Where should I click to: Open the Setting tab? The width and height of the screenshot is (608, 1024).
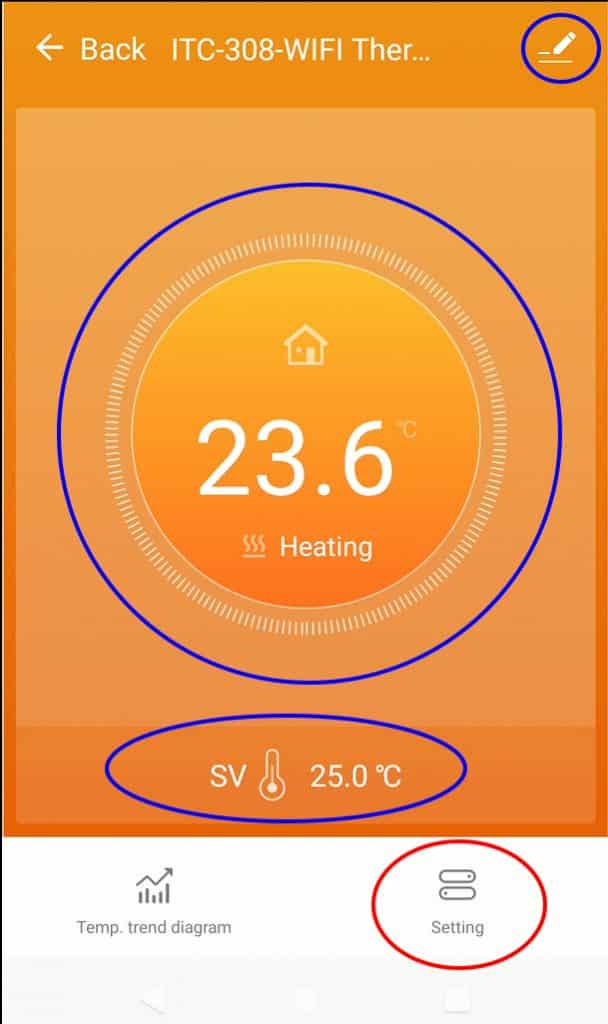tap(457, 900)
